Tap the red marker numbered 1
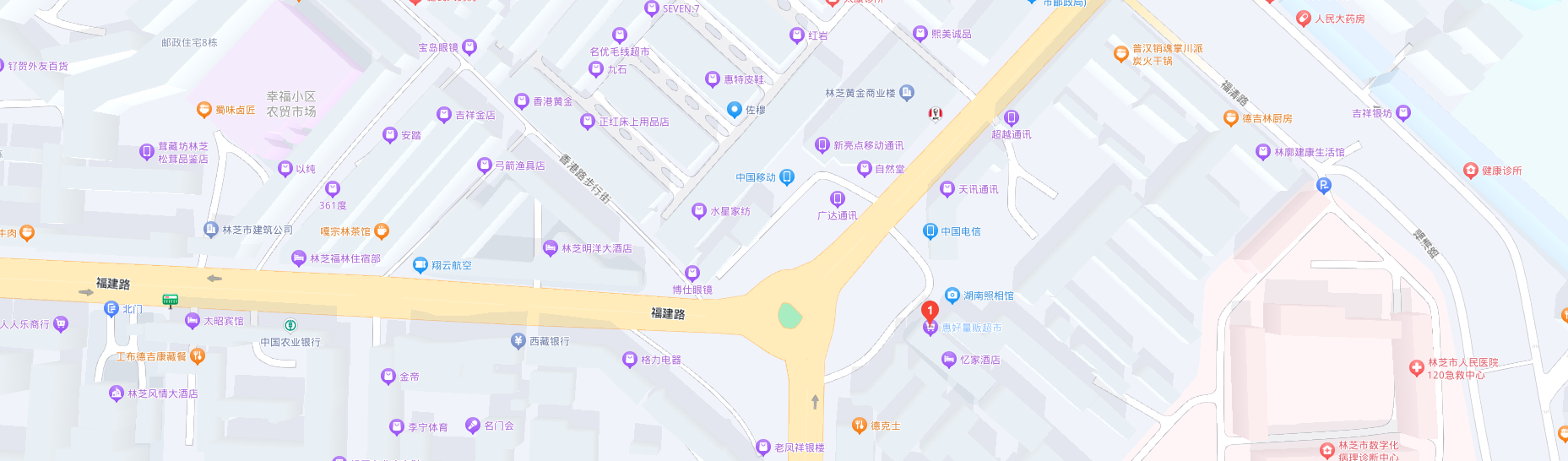 click(930, 311)
